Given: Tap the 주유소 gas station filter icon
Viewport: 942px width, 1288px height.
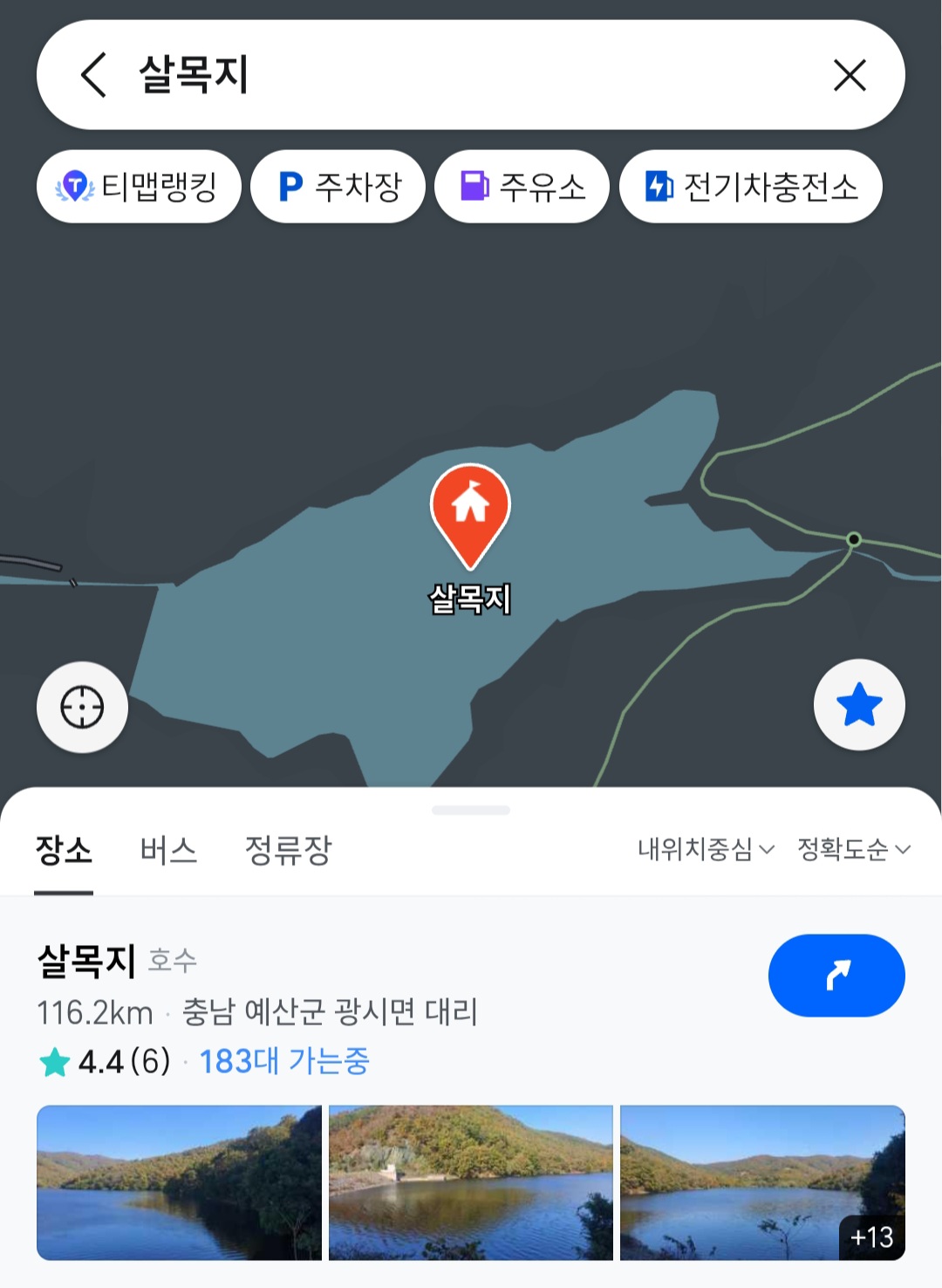Looking at the screenshot, I should point(474,185).
